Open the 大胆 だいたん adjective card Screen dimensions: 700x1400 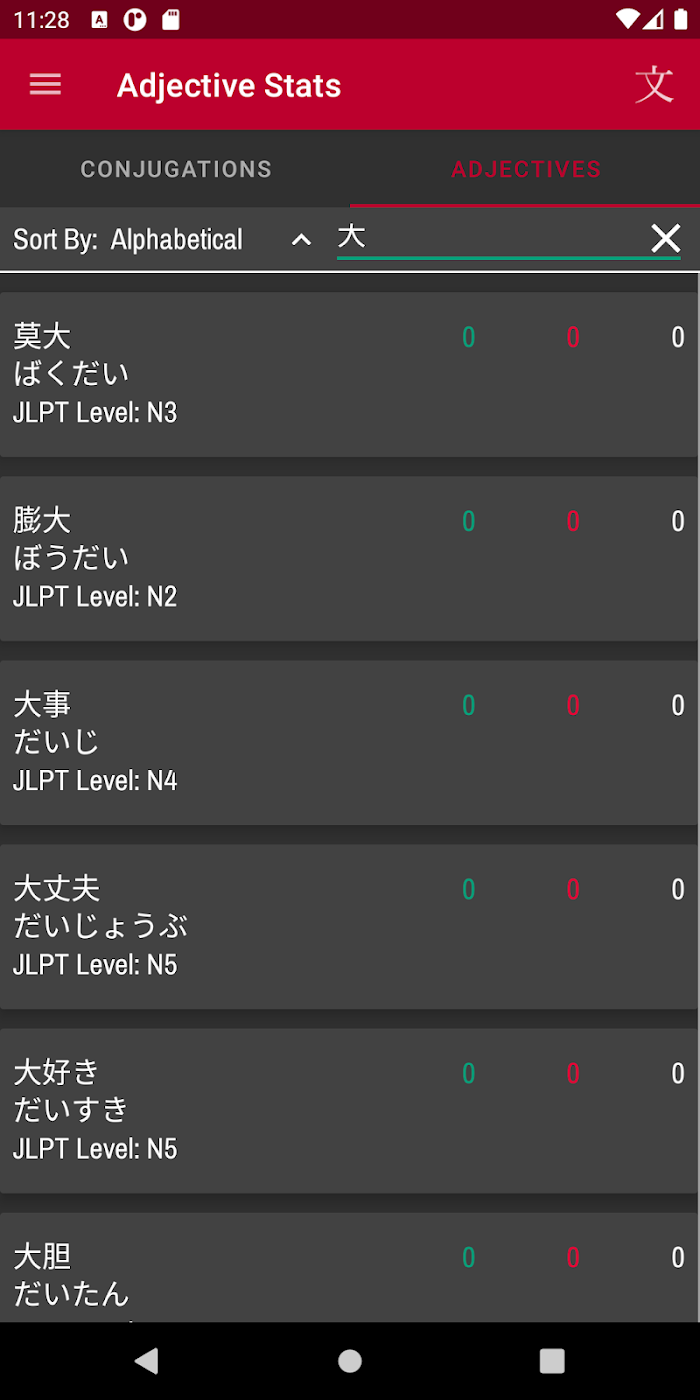348,1267
